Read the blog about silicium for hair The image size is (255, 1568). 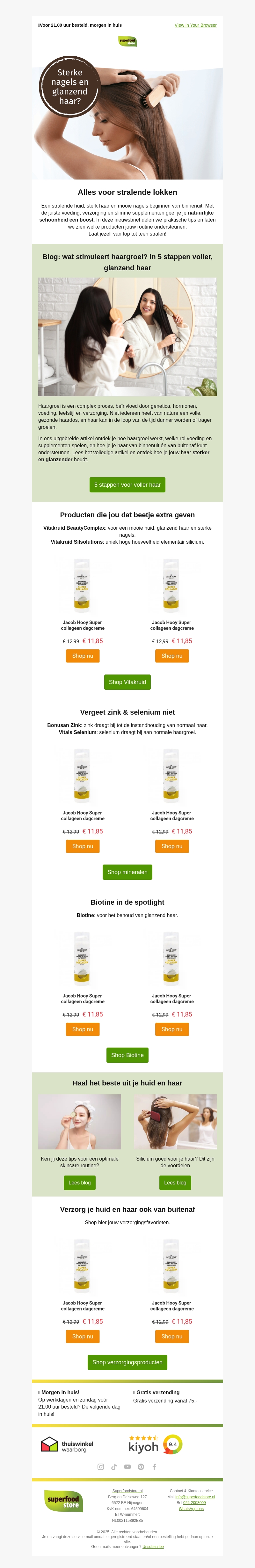175,1182
